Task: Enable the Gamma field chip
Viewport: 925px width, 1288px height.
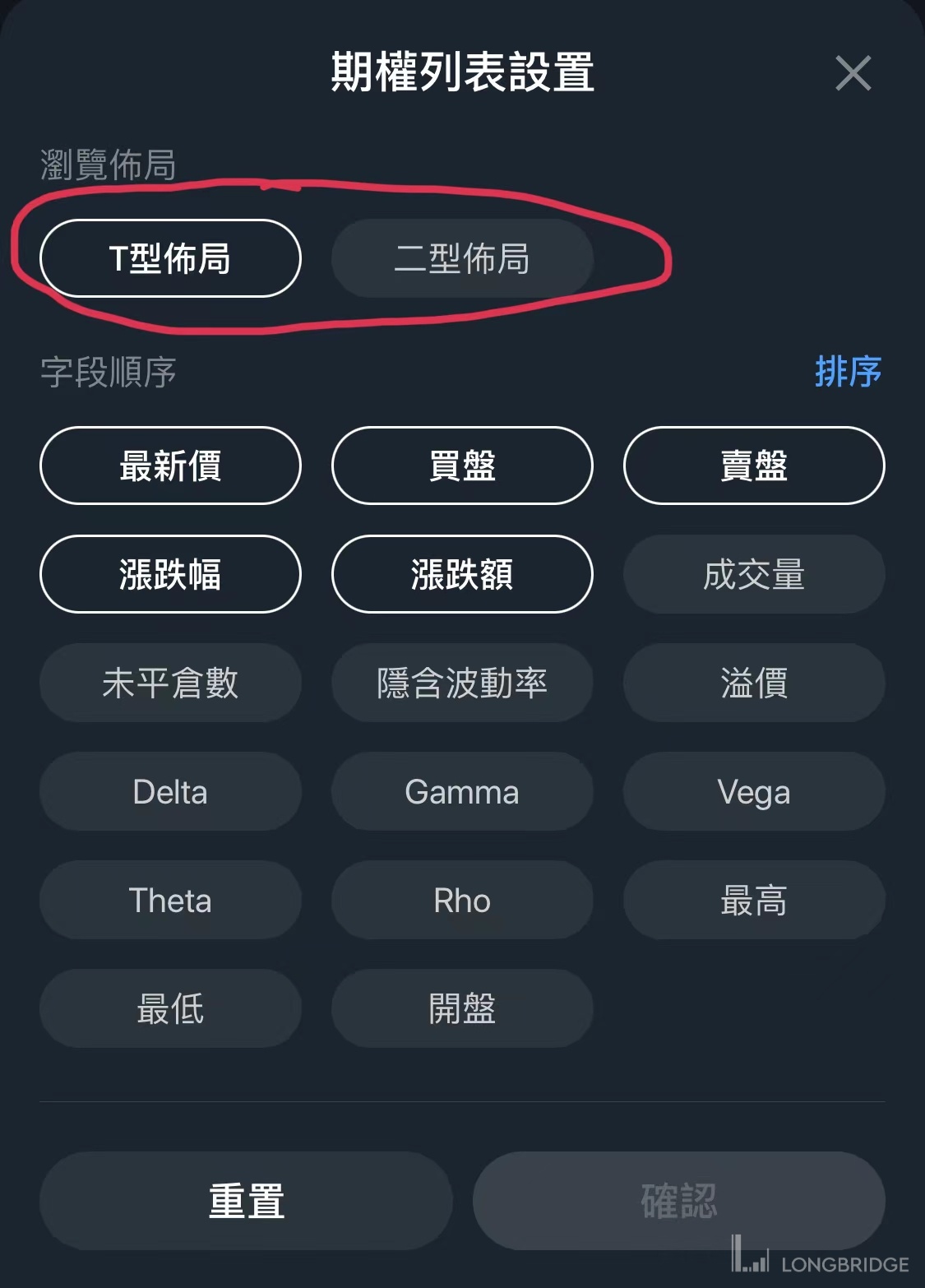Action: (462, 791)
